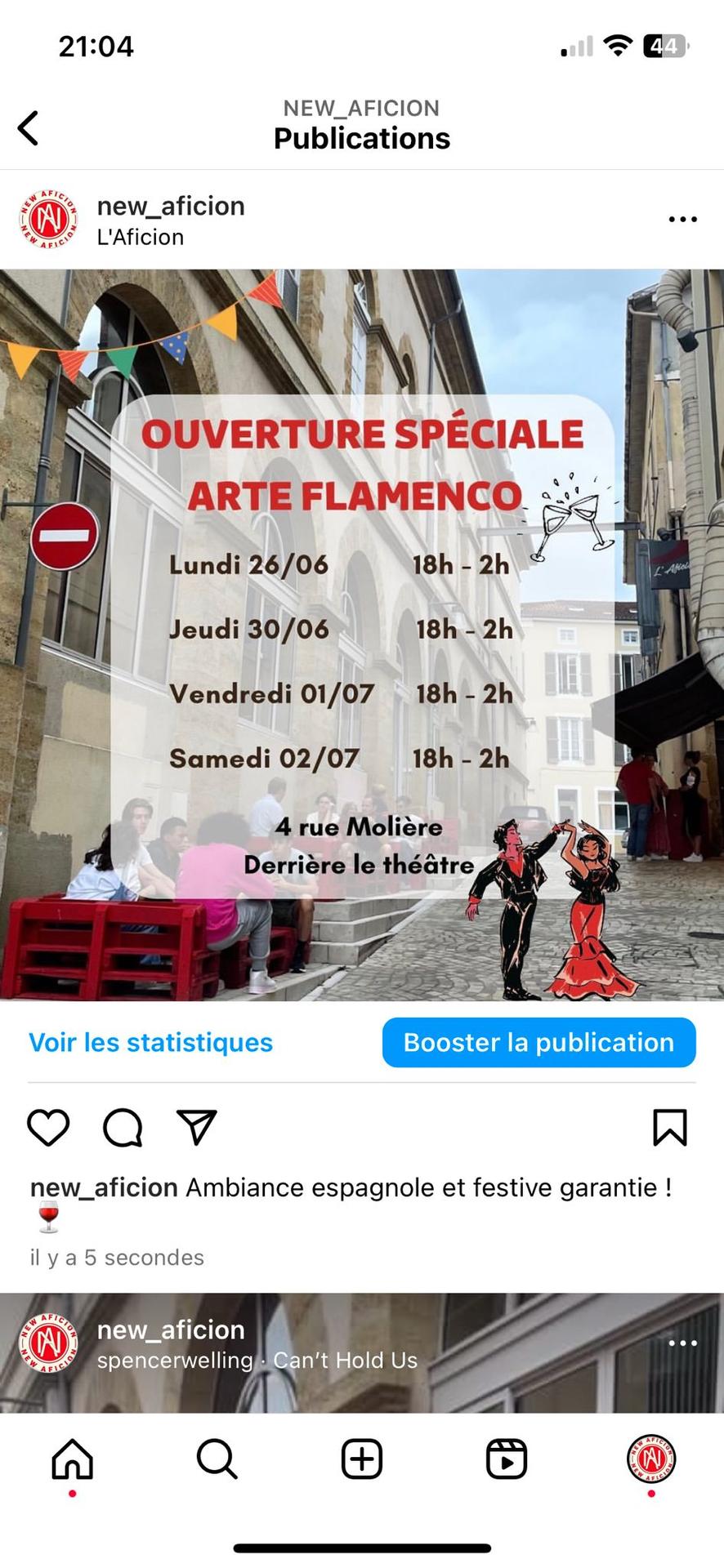724x1568 pixels.
Task: Open the three-dot menu on the second post
Action: coord(682,1343)
